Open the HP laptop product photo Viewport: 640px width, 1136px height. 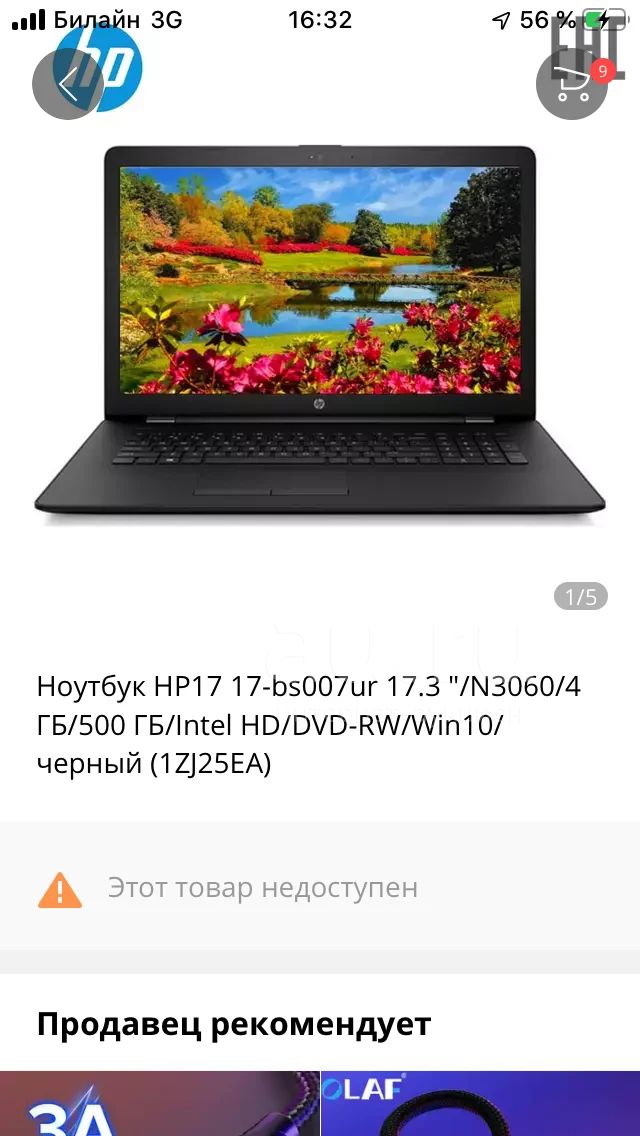(x=320, y=330)
